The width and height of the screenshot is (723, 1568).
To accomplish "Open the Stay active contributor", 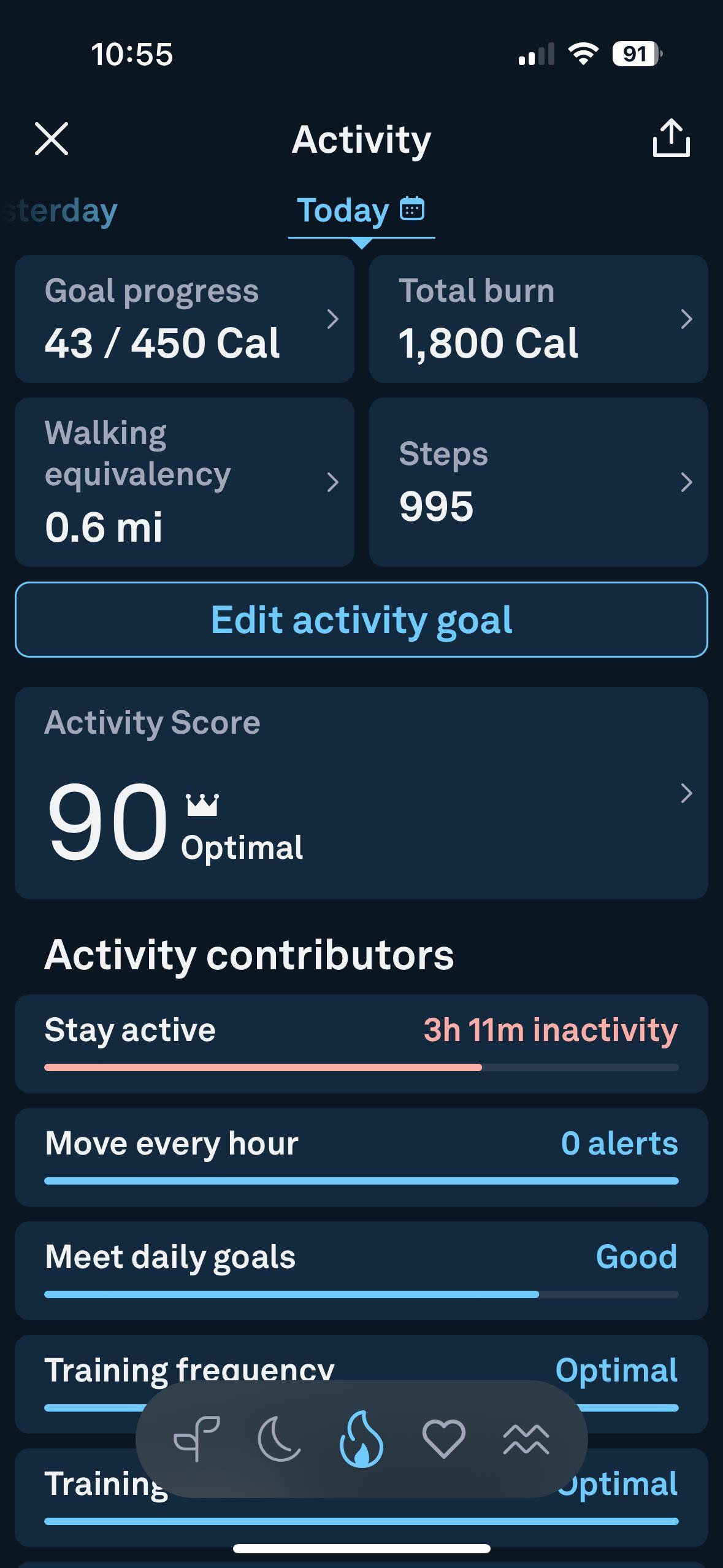I will (361, 1043).
